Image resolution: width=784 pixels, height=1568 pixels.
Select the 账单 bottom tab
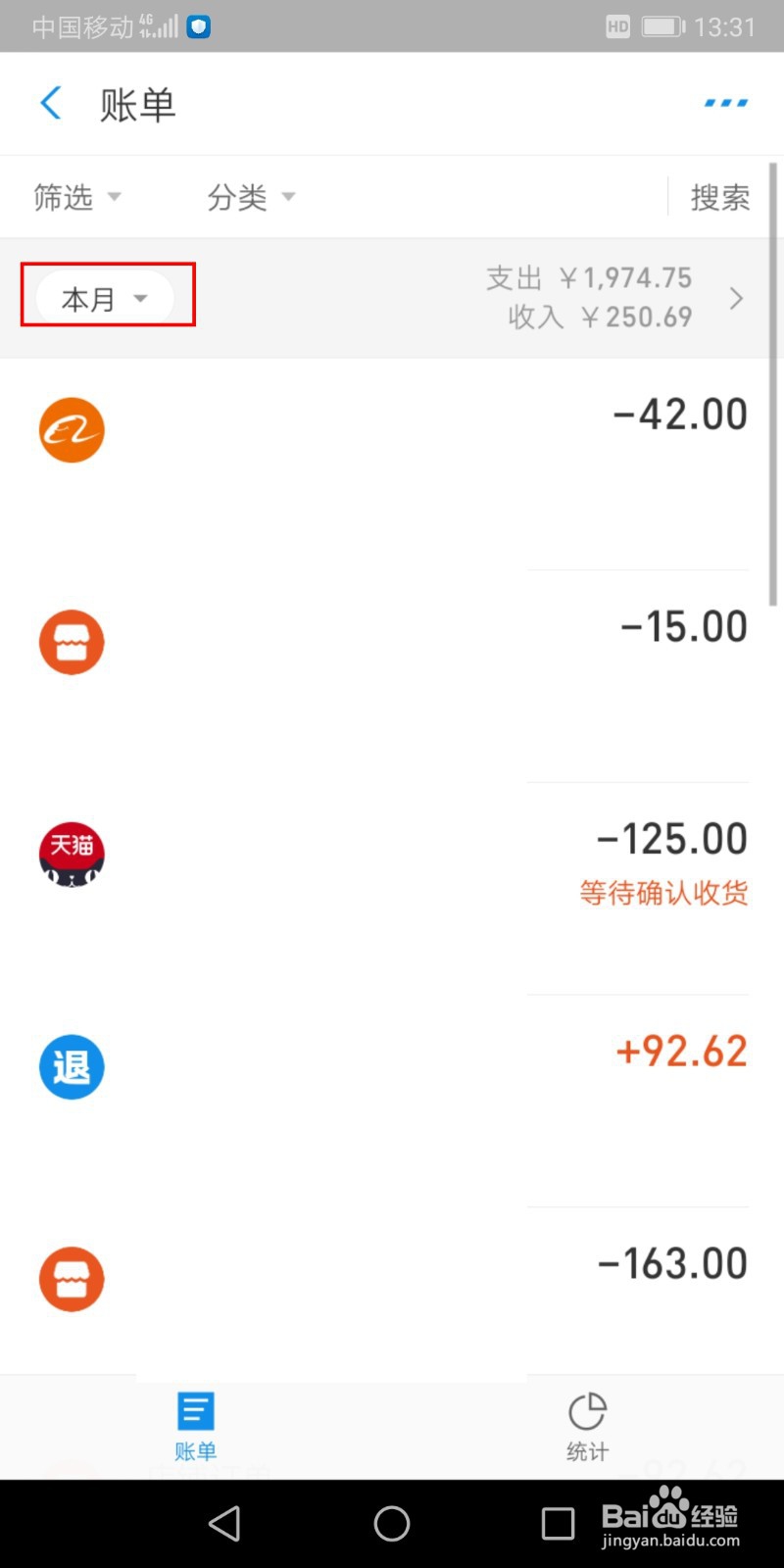(x=195, y=1427)
